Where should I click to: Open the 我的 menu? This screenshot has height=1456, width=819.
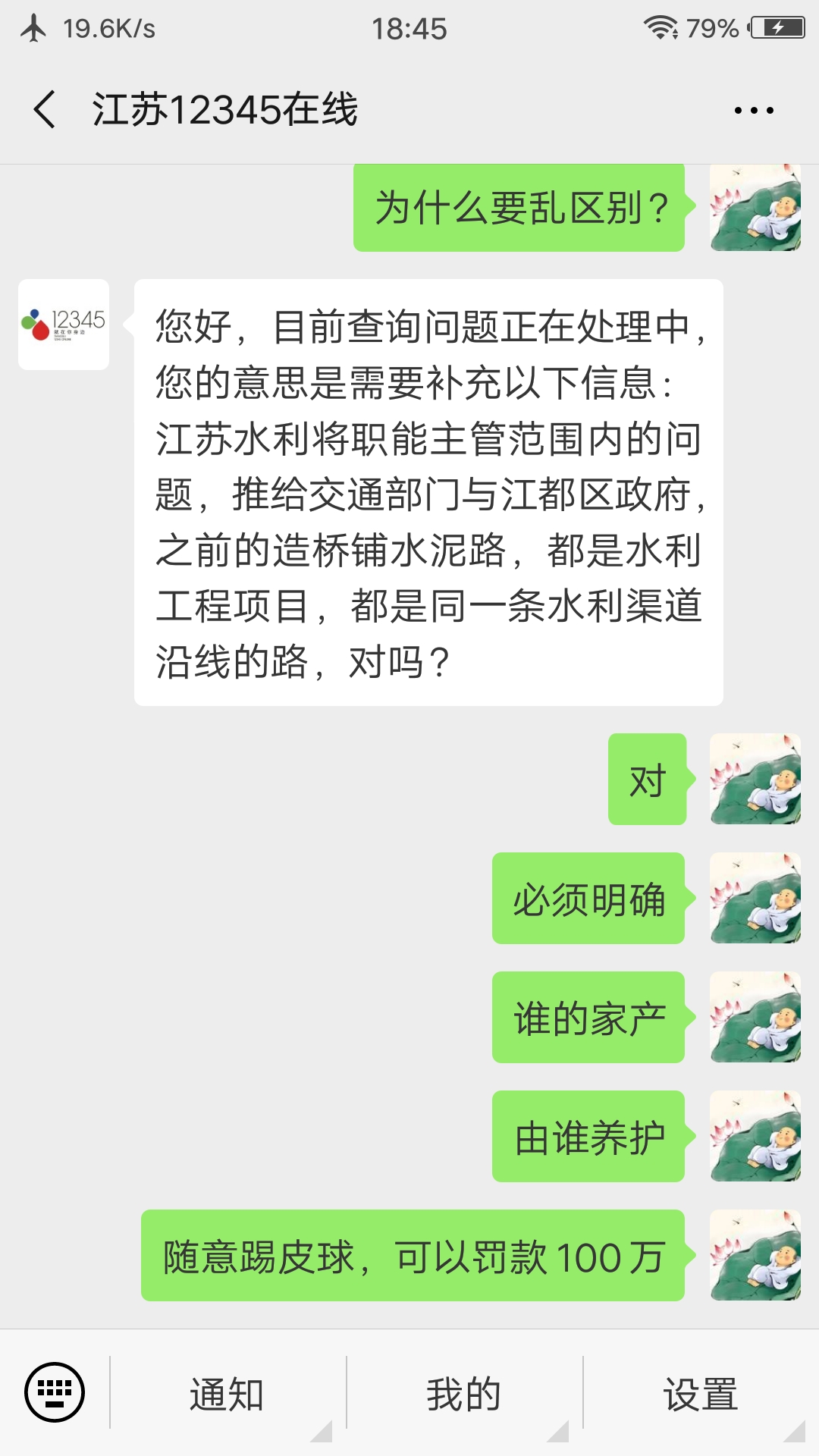pos(463,1394)
